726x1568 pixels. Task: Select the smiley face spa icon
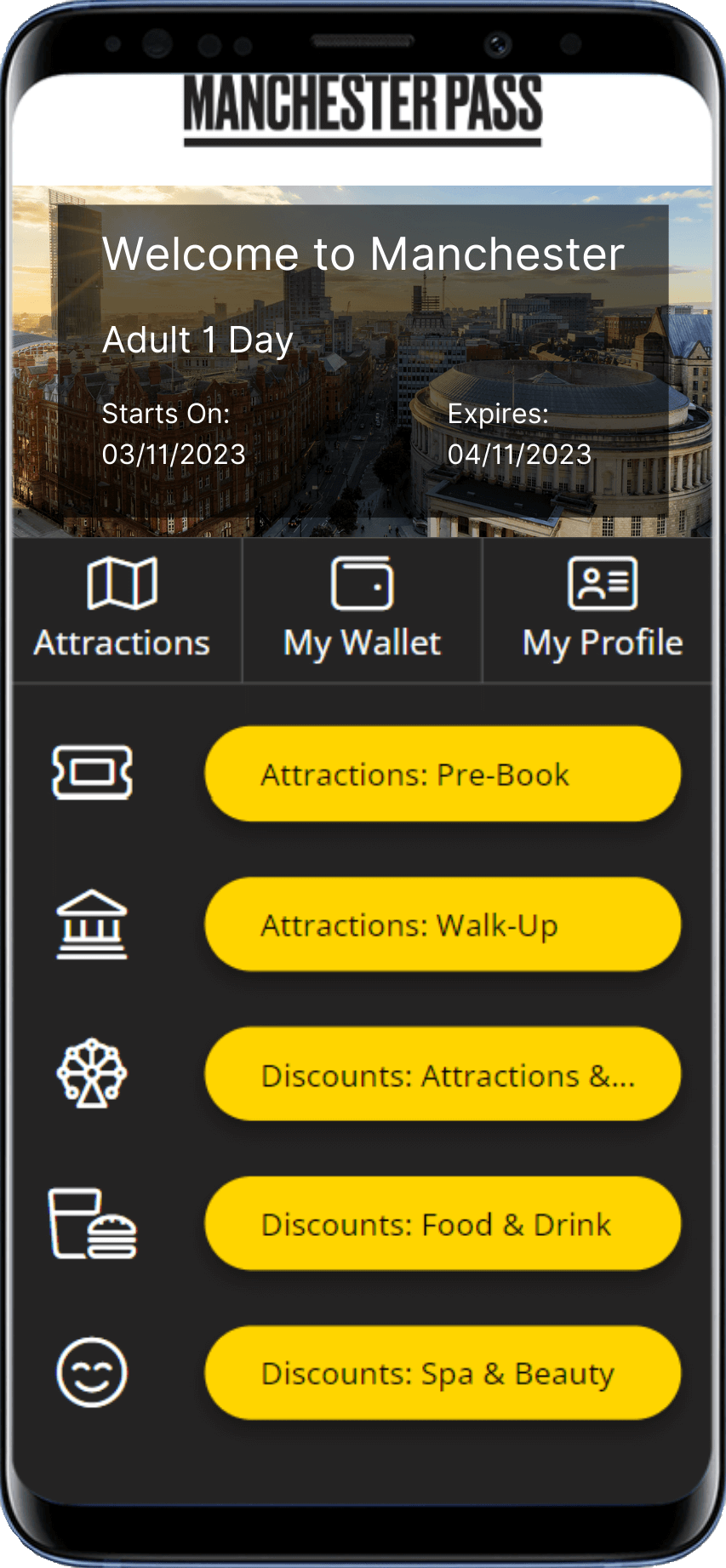[91, 1373]
